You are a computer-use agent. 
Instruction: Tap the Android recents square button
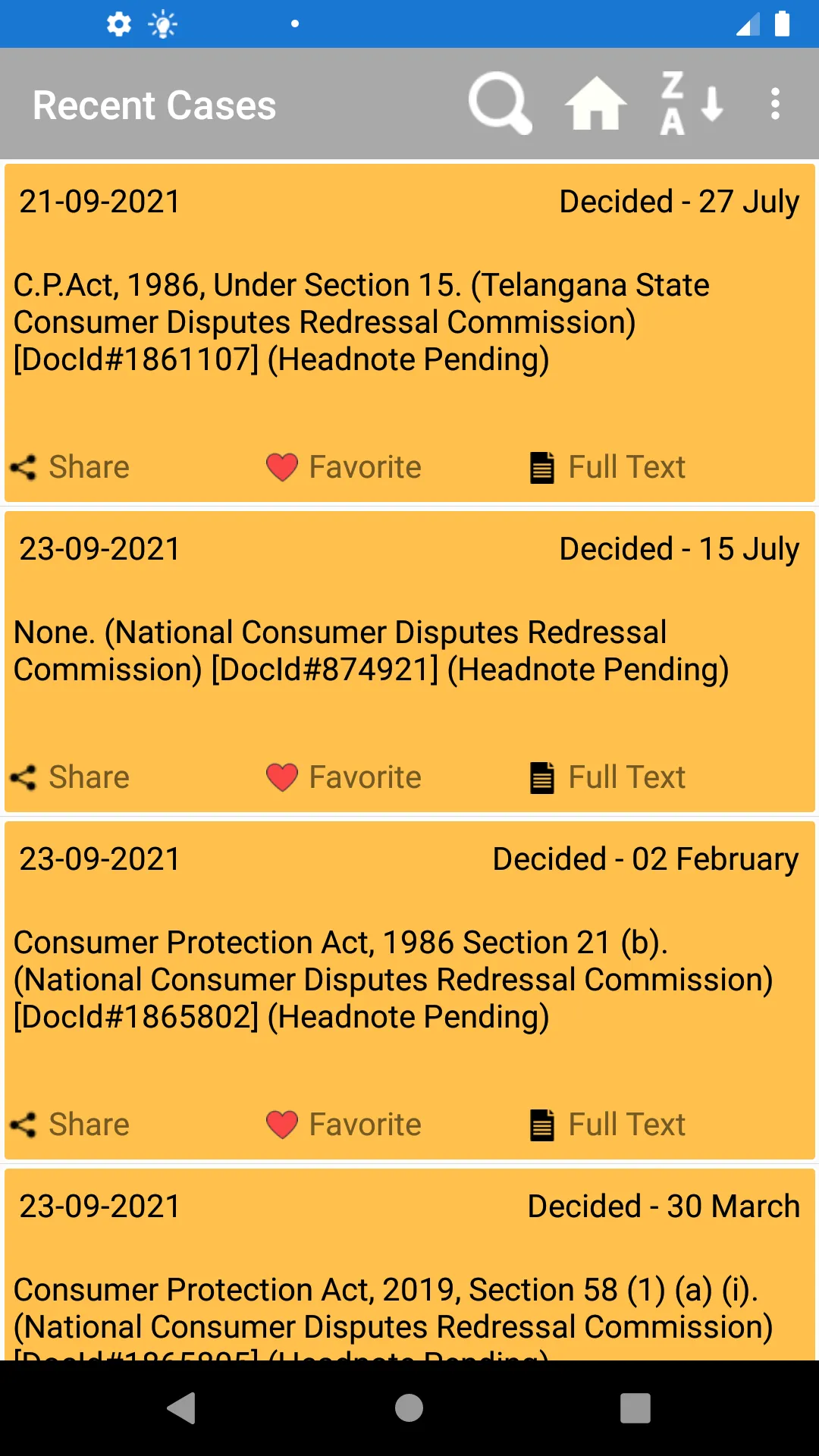tap(634, 1408)
